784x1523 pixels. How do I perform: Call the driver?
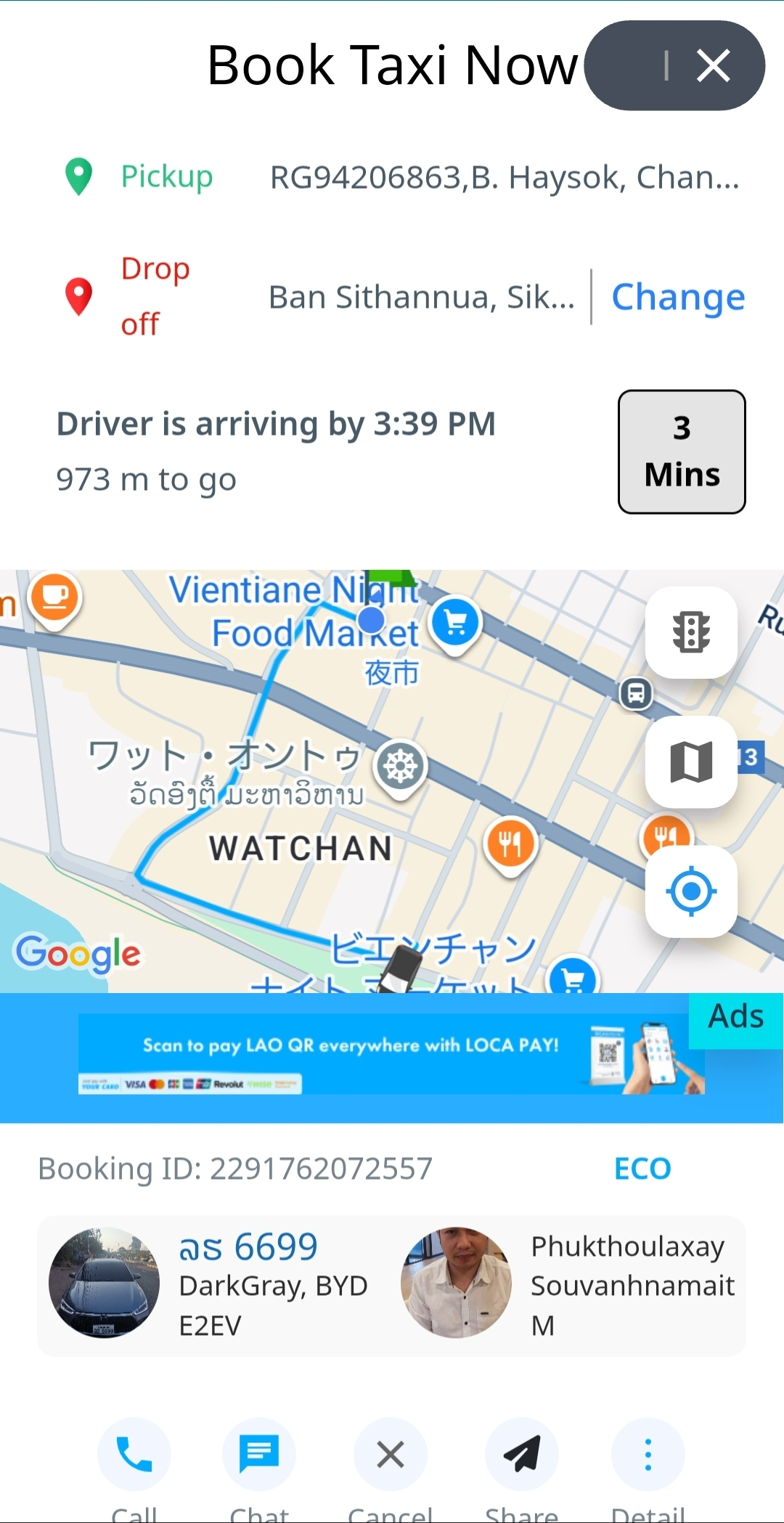(134, 1454)
